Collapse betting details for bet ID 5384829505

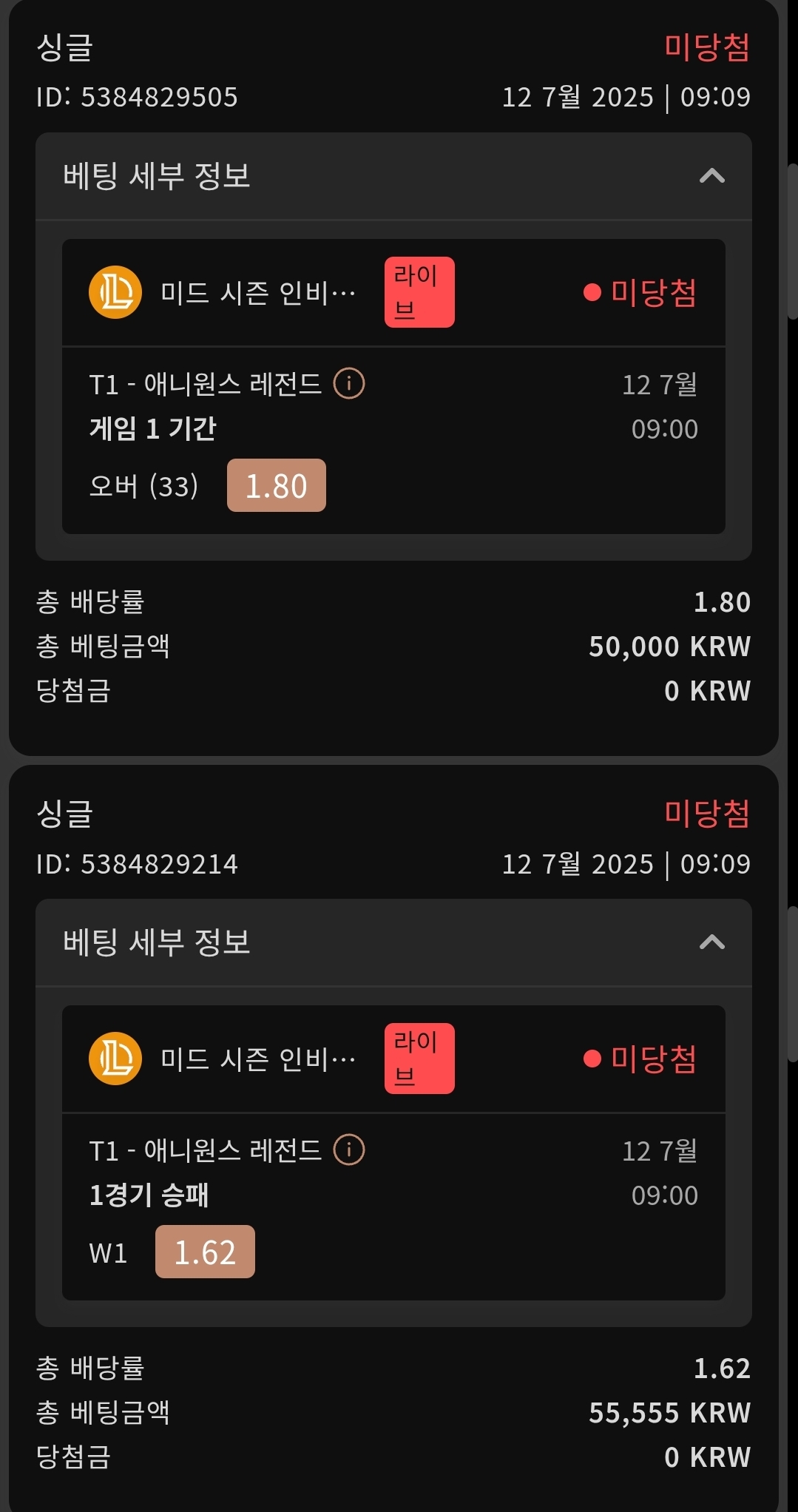[711, 176]
